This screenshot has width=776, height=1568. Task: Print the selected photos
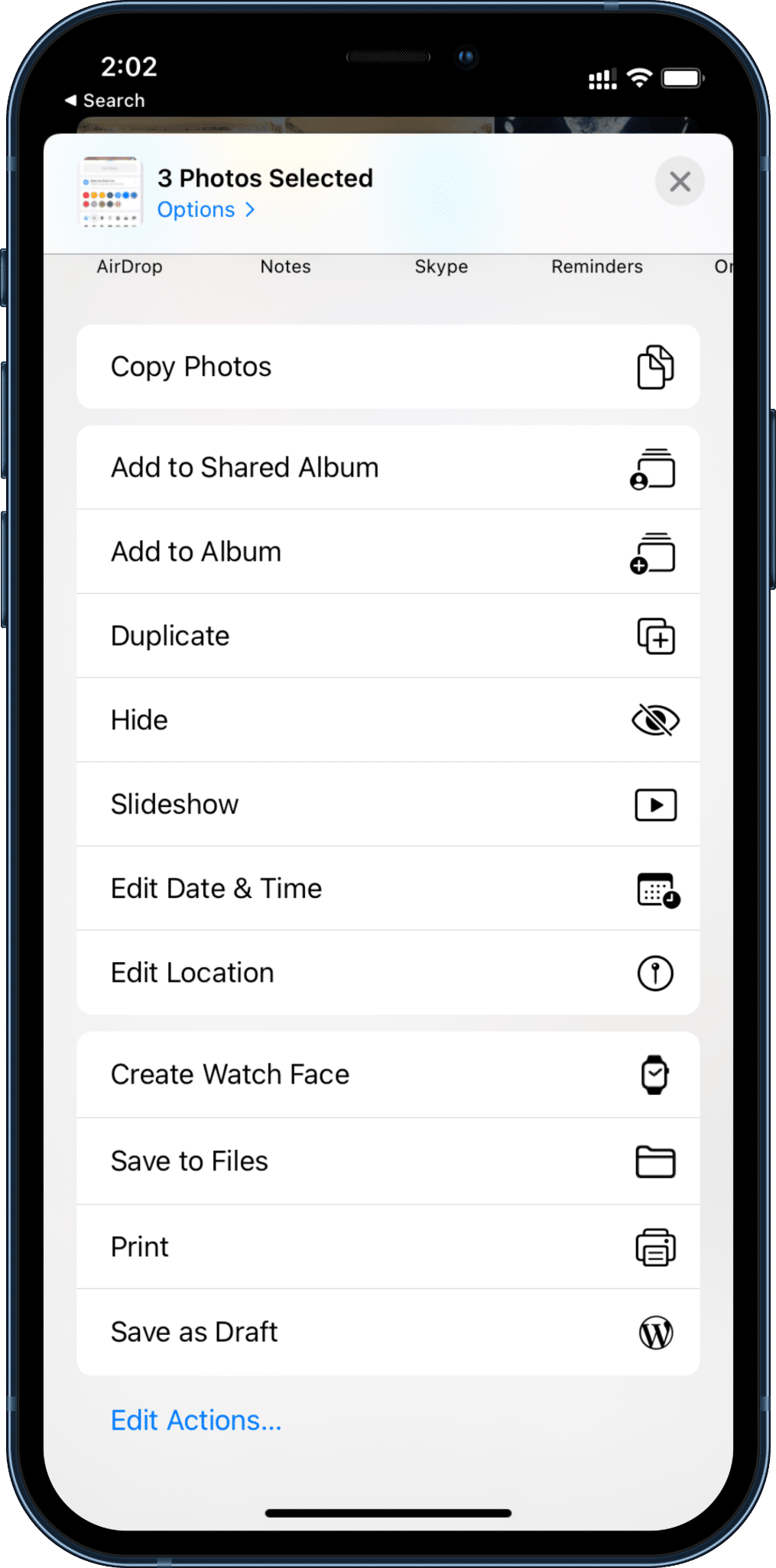pos(388,1246)
